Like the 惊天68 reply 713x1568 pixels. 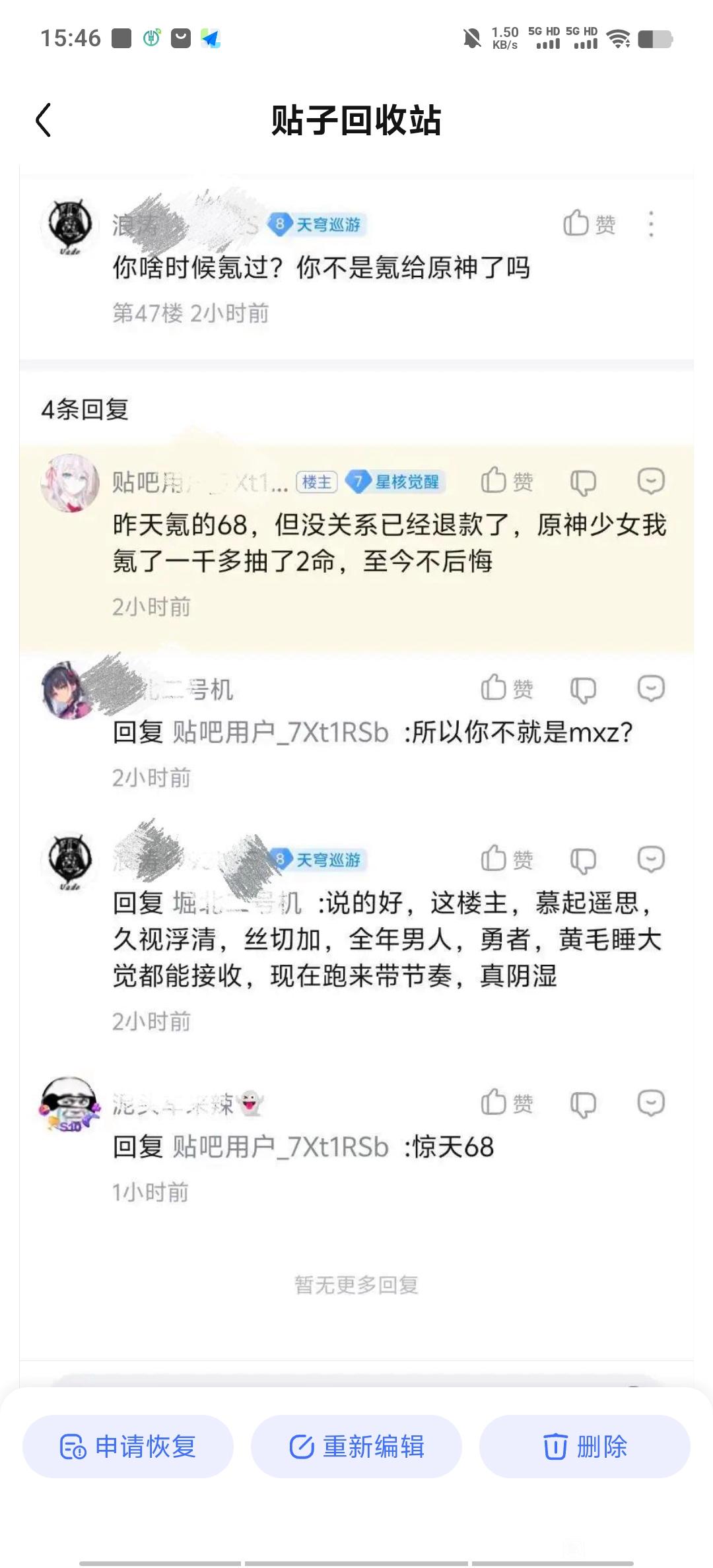point(507,1103)
